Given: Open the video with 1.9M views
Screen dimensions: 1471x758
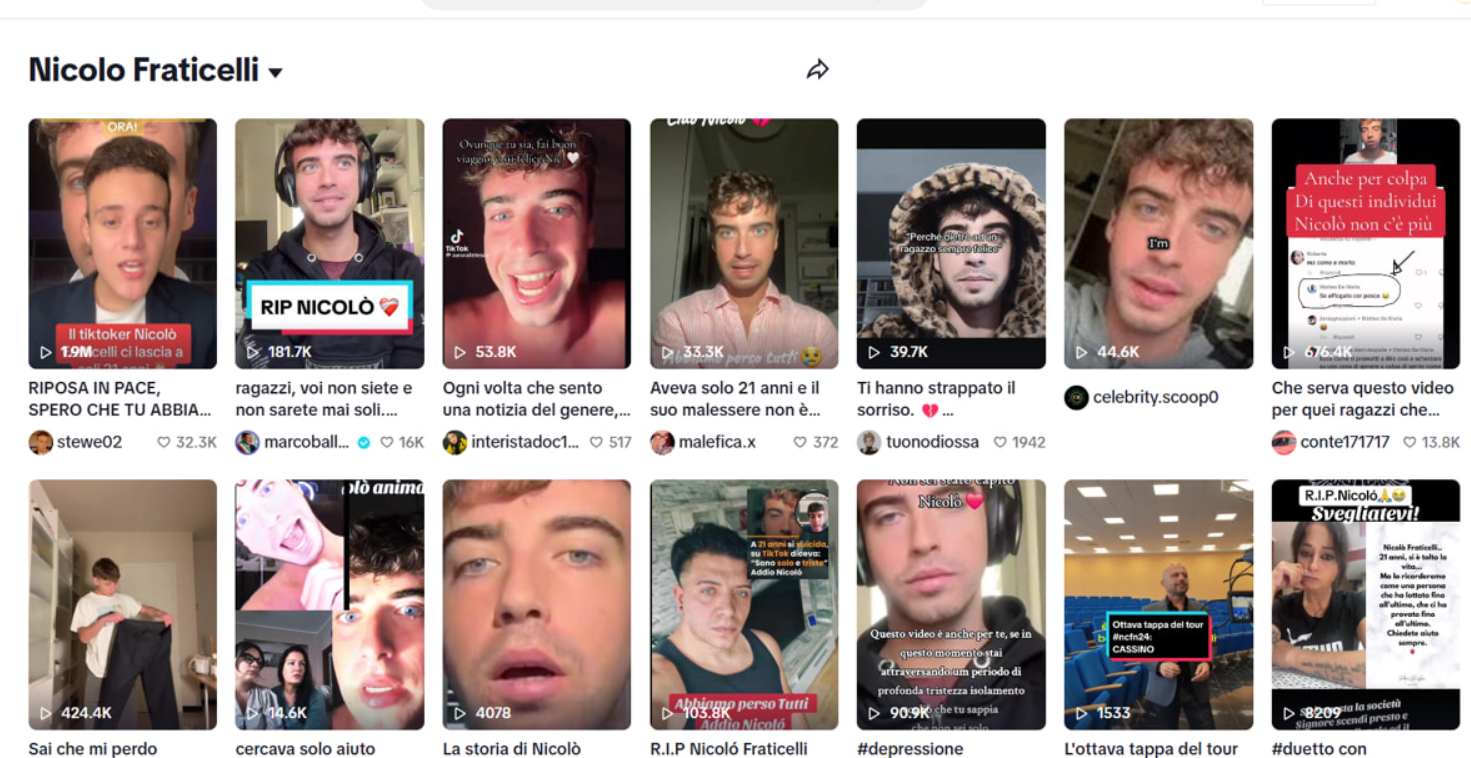Looking at the screenshot, I should 122,243.
